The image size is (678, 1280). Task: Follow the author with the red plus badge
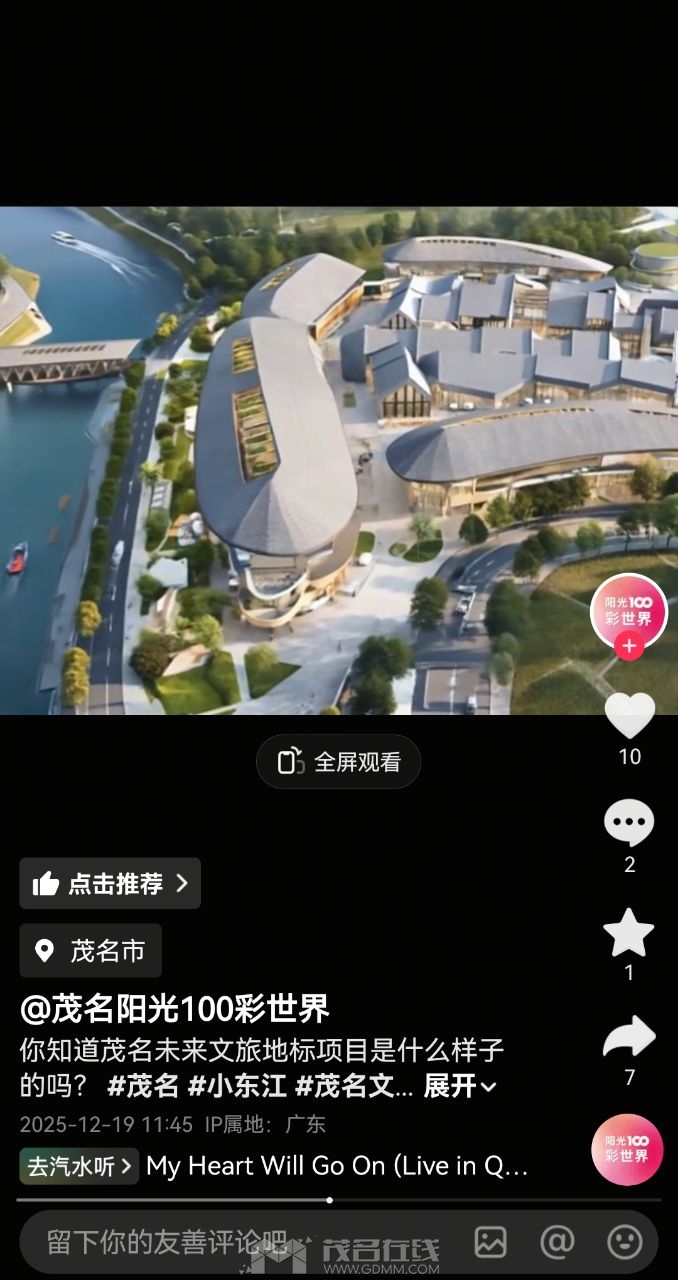pos(629,647)
